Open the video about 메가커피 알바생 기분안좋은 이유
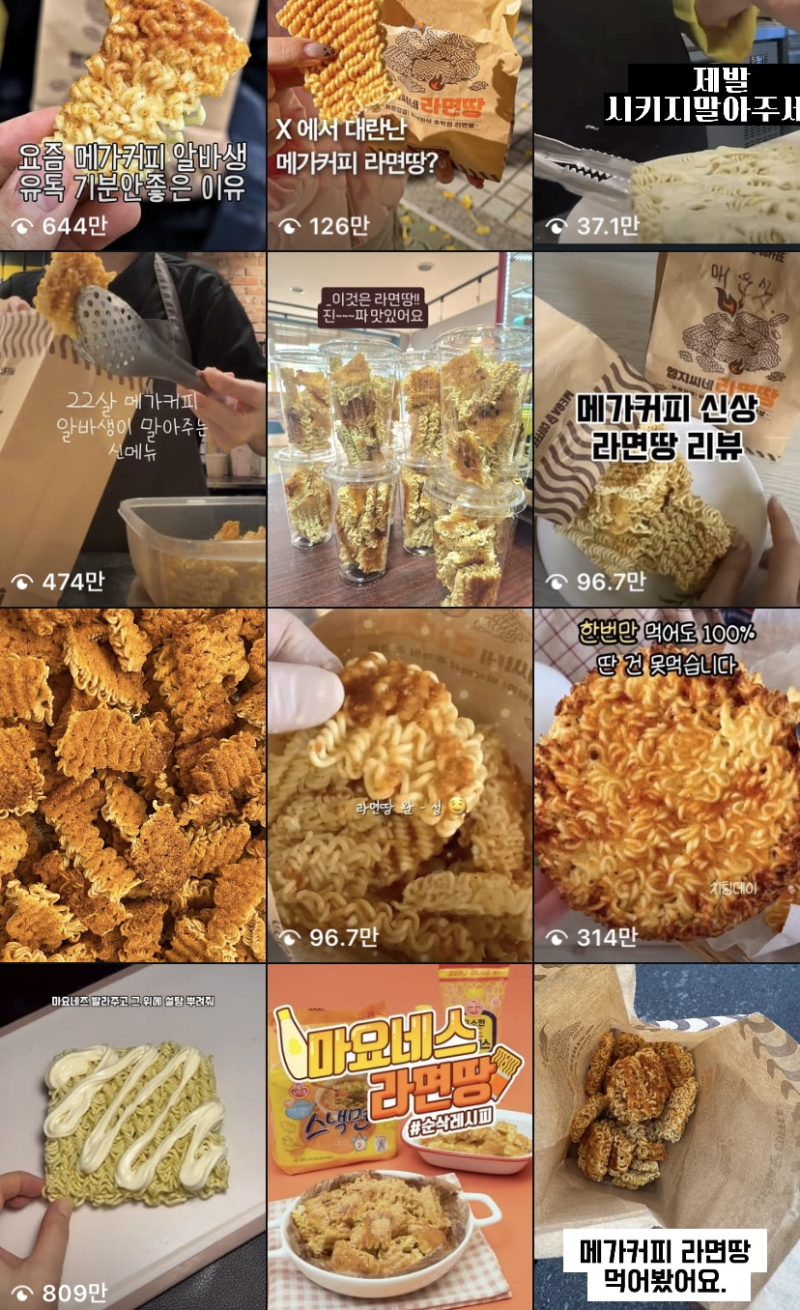 coord(132,124)
